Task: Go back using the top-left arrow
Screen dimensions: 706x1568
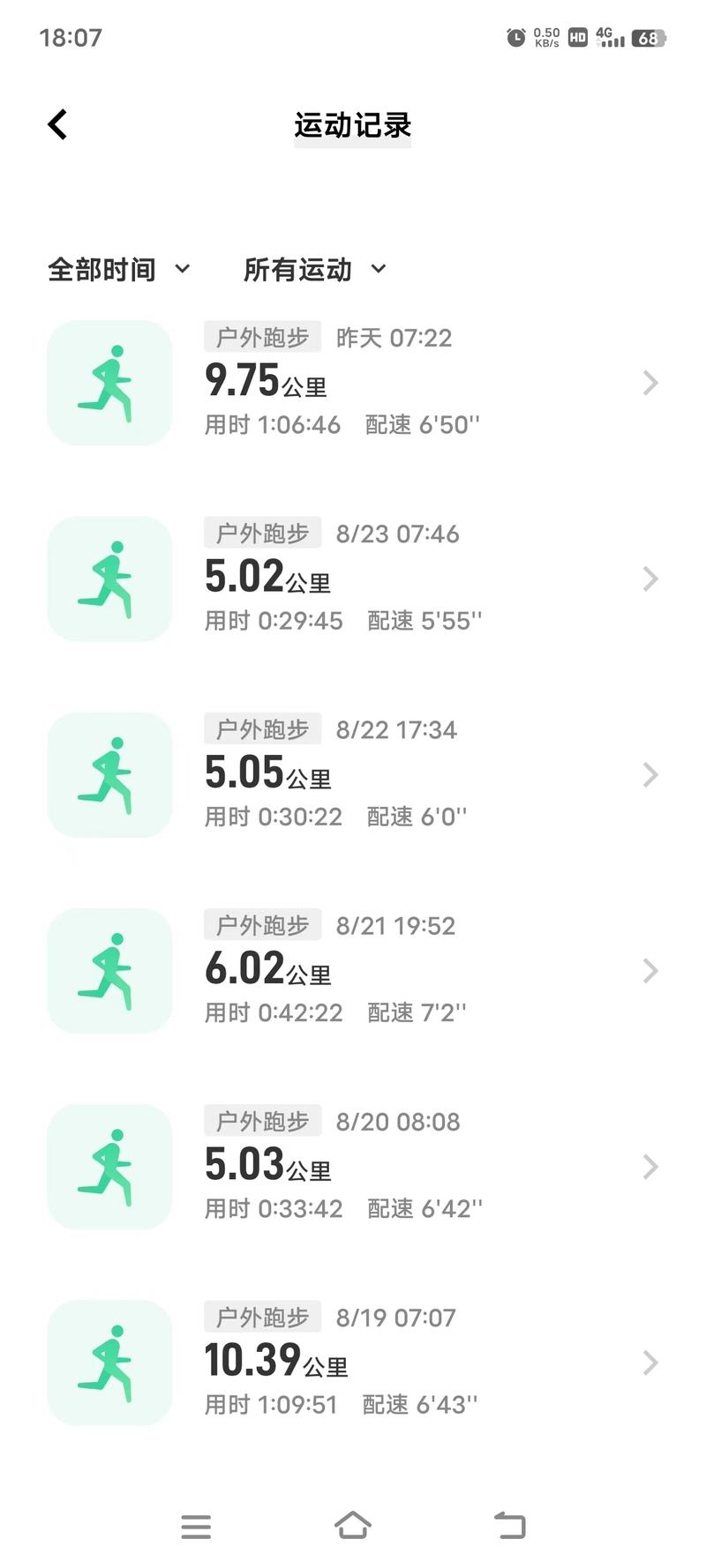Action: pyautogui.click(x=57, y=124)
